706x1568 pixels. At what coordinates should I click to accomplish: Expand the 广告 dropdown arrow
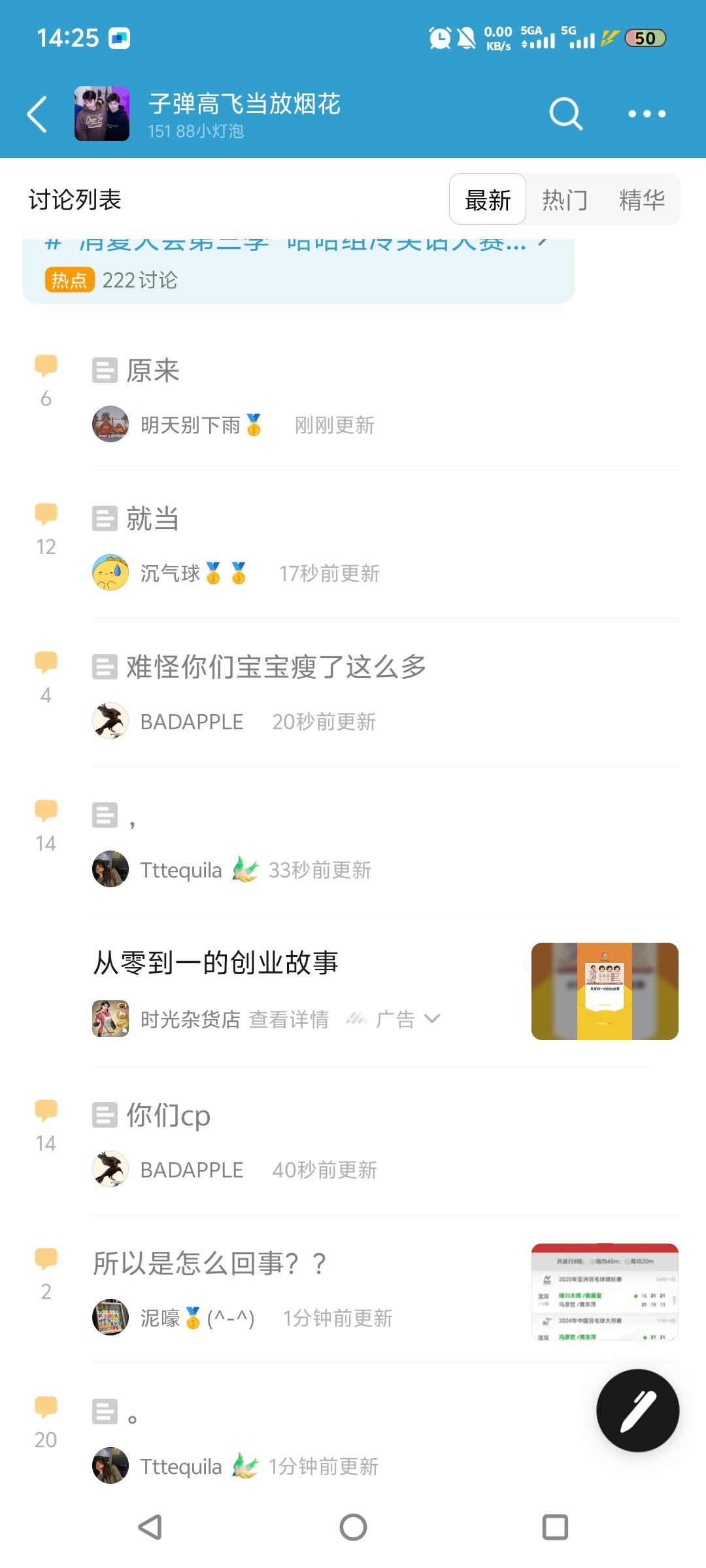[432, 1019]
